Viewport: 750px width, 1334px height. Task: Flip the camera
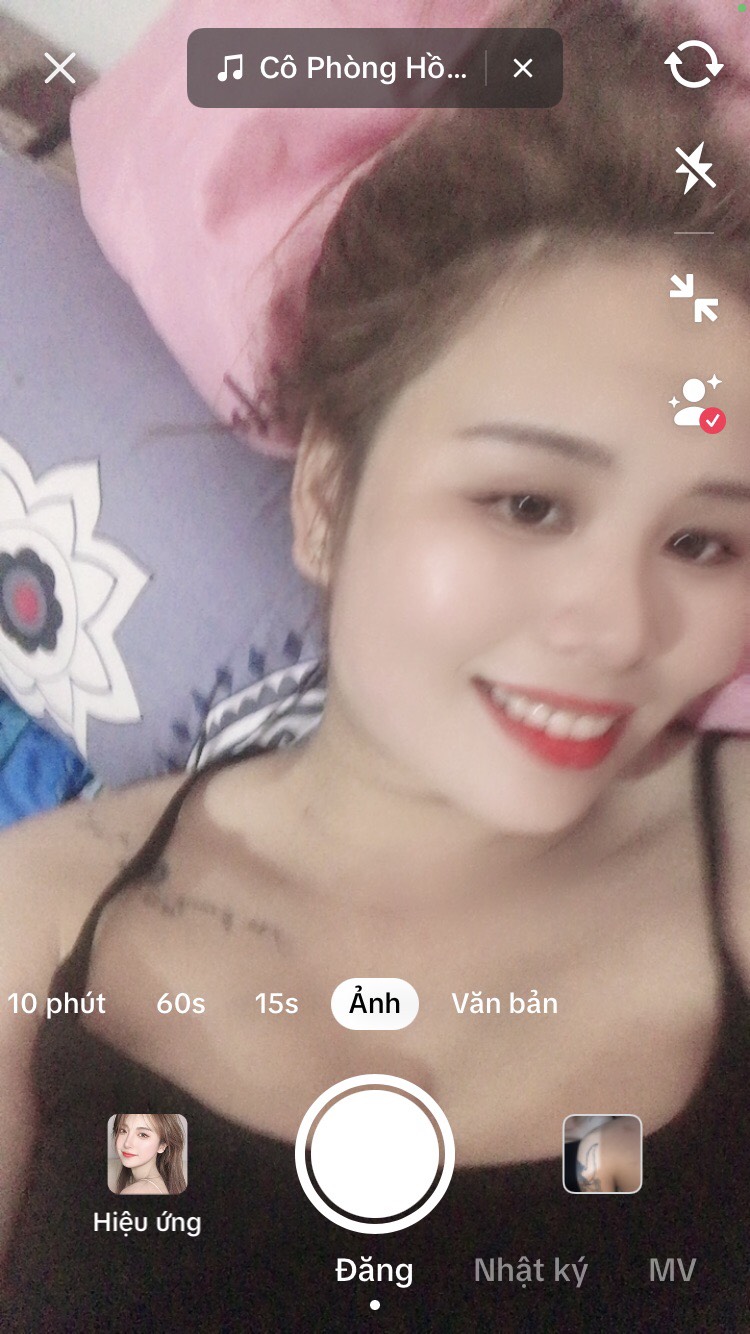[x=693, y=66]
